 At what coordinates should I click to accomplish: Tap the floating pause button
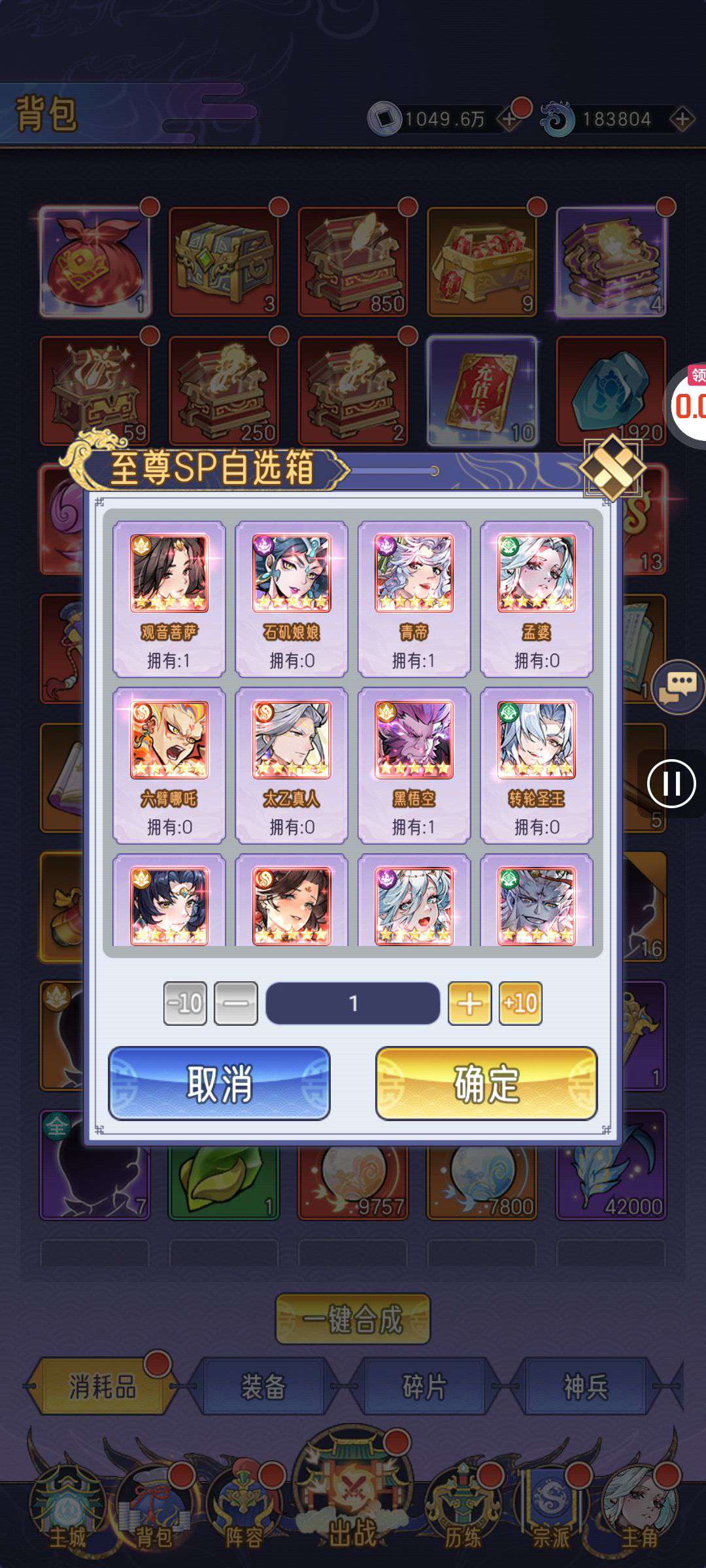click(x=671, y=783)
